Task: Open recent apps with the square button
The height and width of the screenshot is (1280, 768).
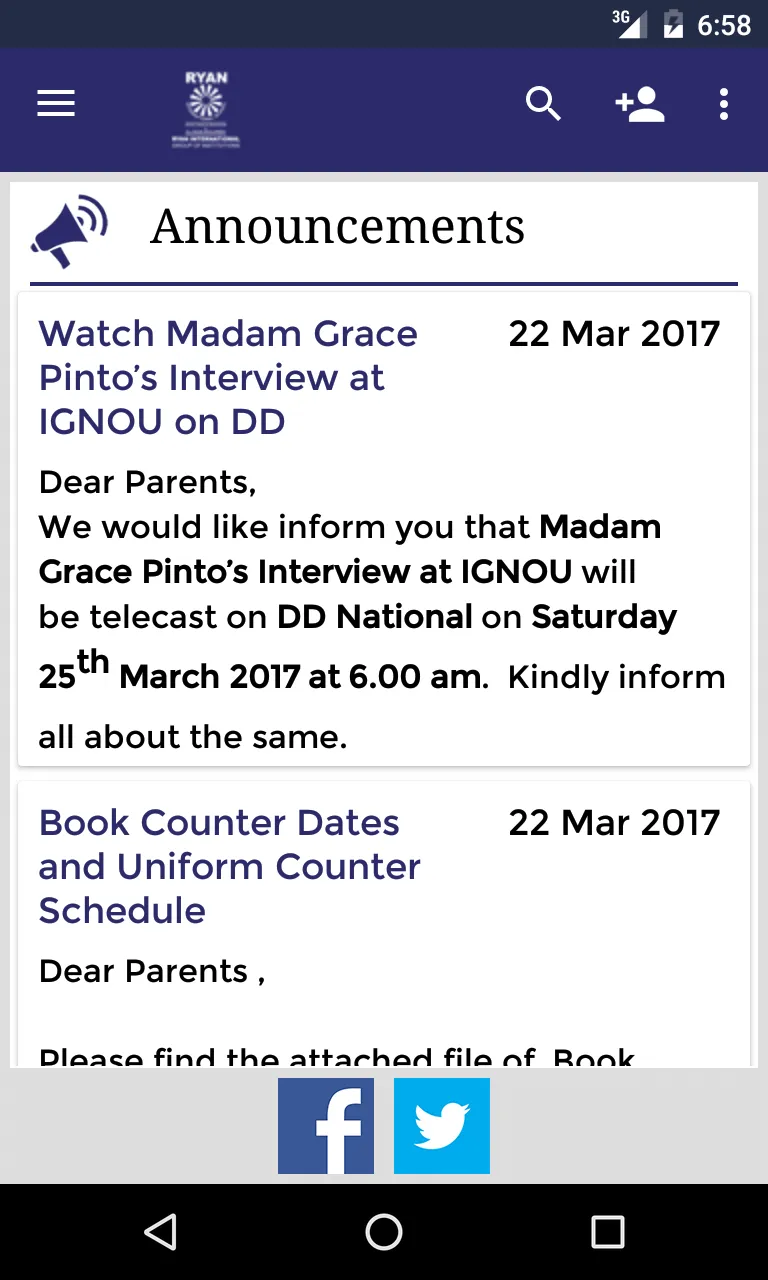Action: 608,1232
